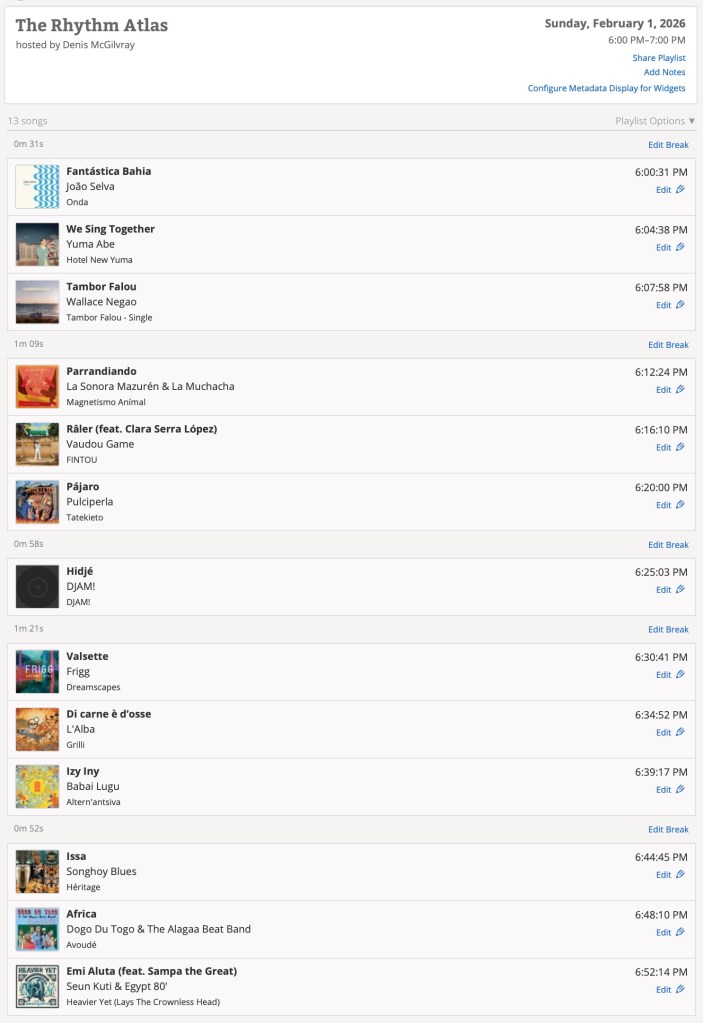Edit the 0m 52s break
Image resolution: width=703 pixels, height=1023 pixels.
click(668, 830)
